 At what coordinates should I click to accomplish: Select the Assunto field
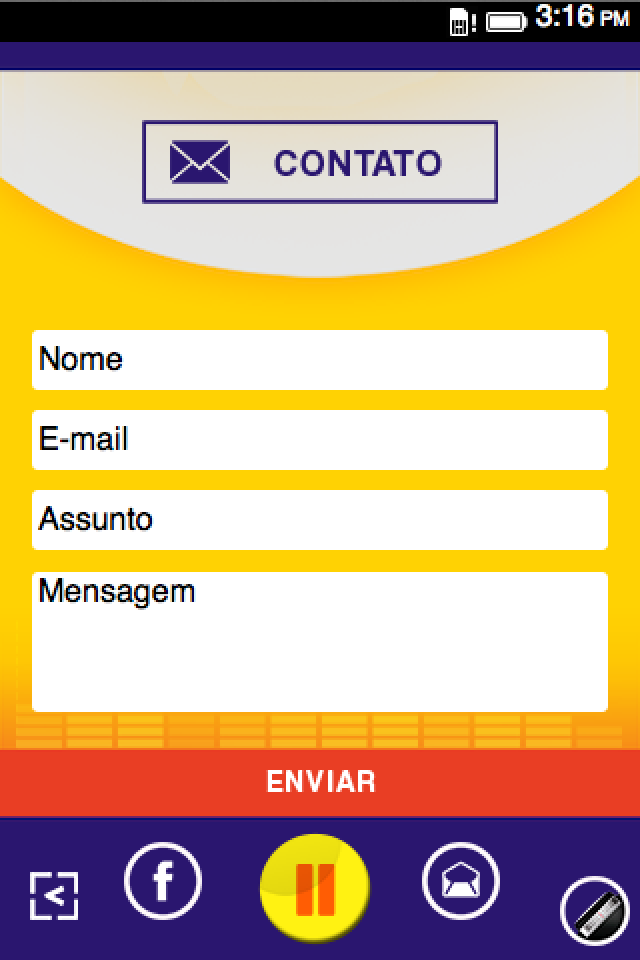[x=320, y=520]
